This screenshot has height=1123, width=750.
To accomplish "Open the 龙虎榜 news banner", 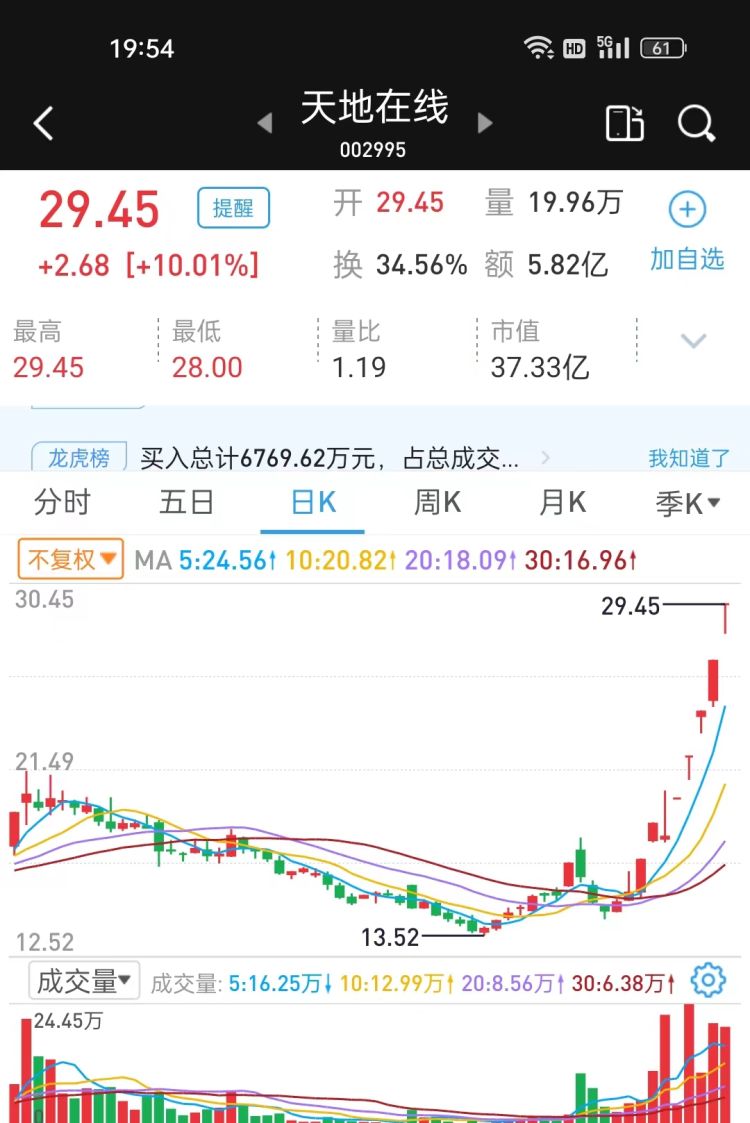I will pyautogui.click(x=330, y=459).
